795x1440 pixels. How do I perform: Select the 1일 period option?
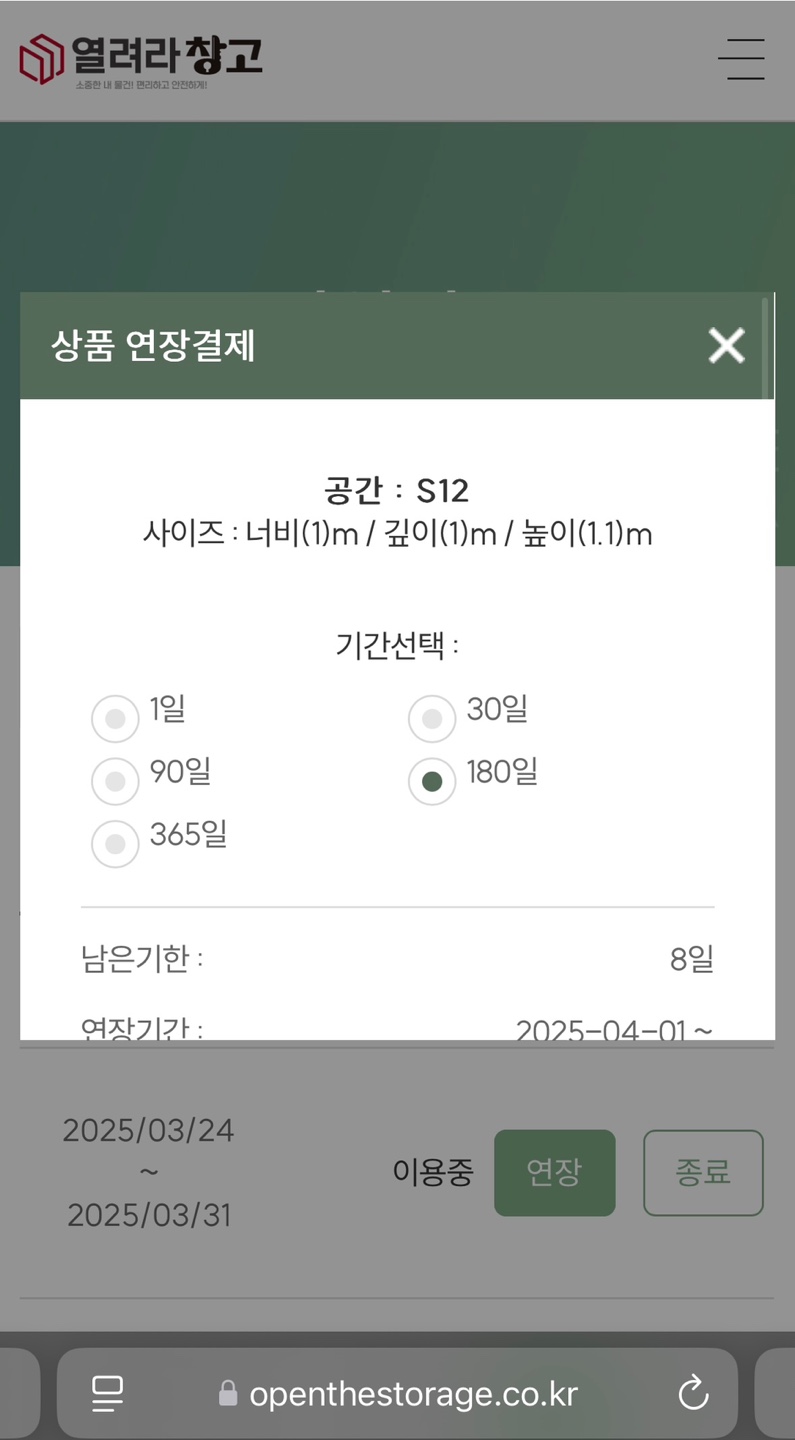click(x=115, y=718)
